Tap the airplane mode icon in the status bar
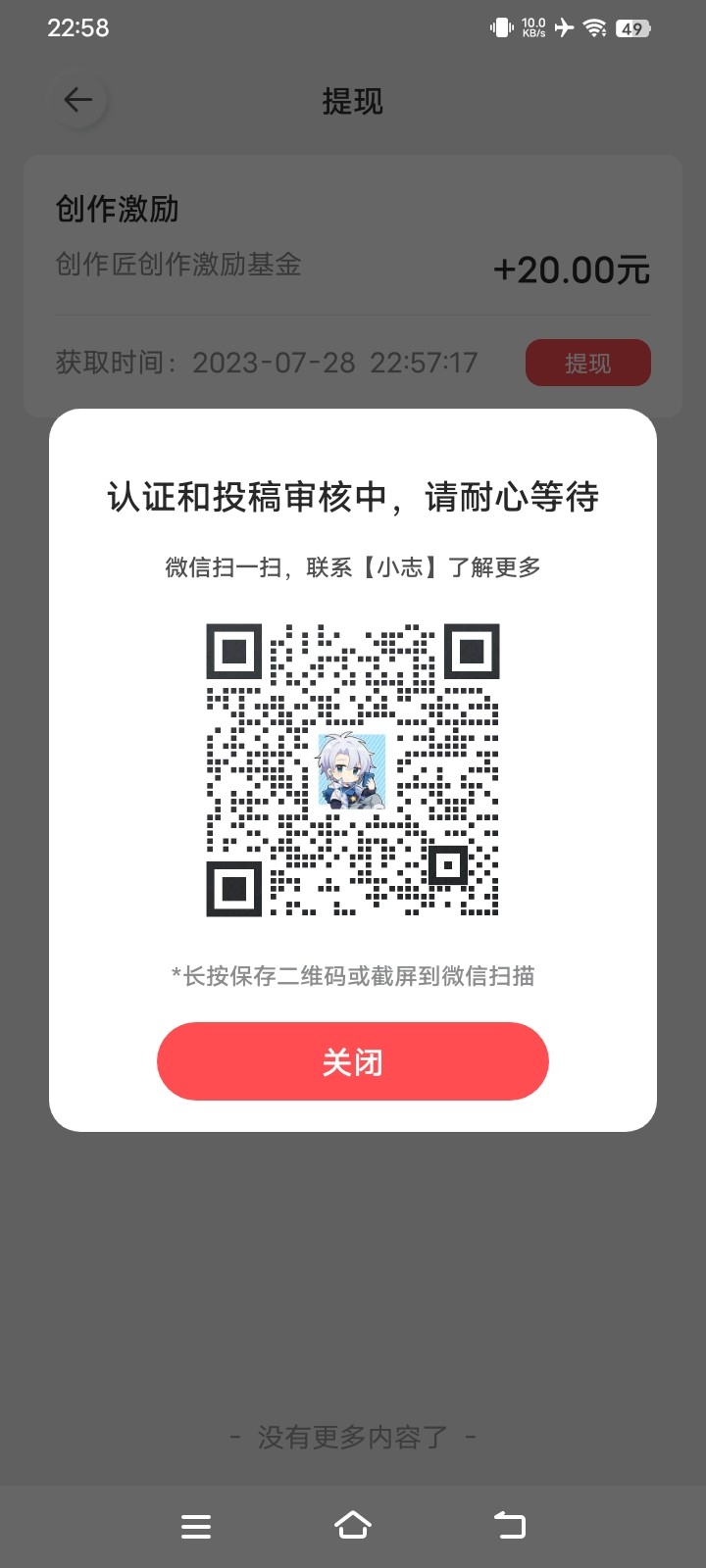This screenshot has width=706, height=1568. (562, 27)
